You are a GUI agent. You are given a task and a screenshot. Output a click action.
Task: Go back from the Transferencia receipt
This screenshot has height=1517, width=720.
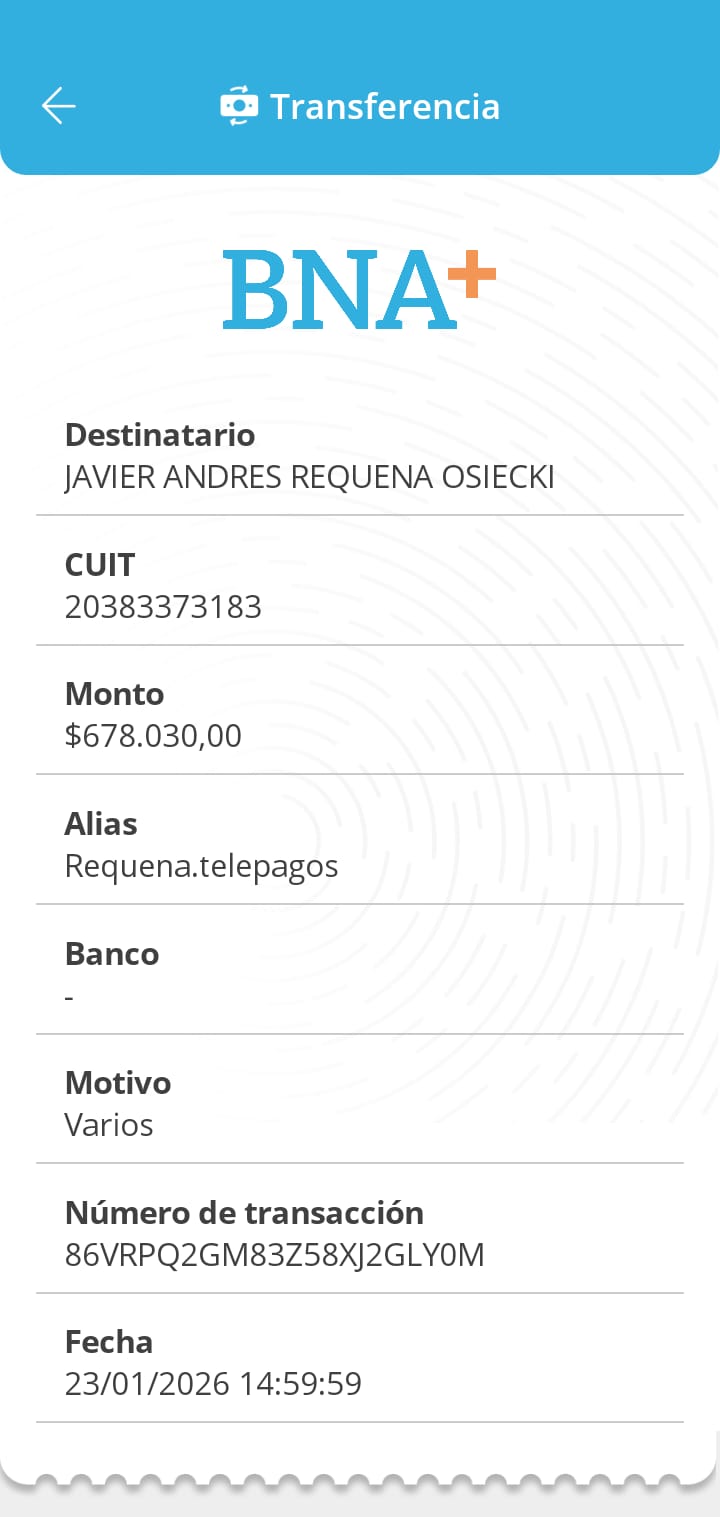tap(59, 106)
